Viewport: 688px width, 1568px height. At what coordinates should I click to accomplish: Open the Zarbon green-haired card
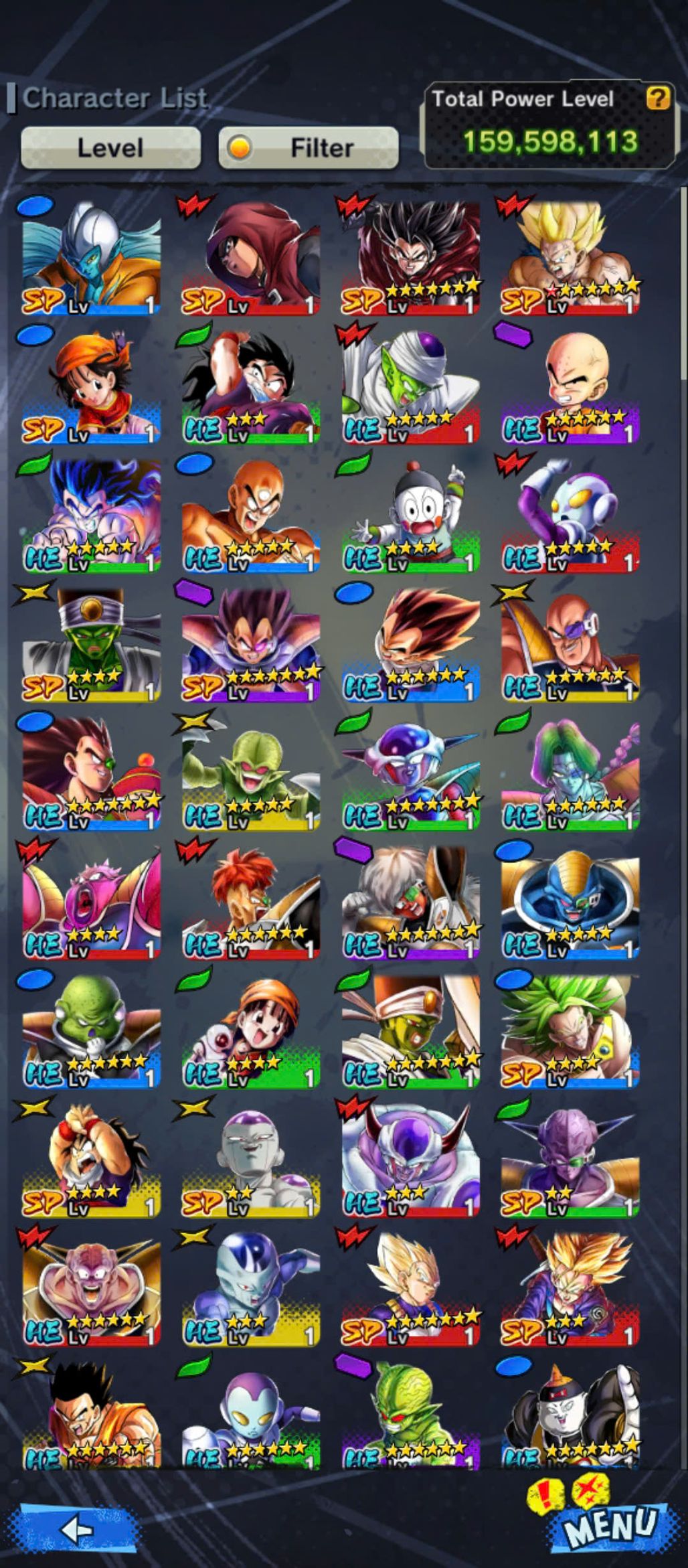(x=570, y=773)
